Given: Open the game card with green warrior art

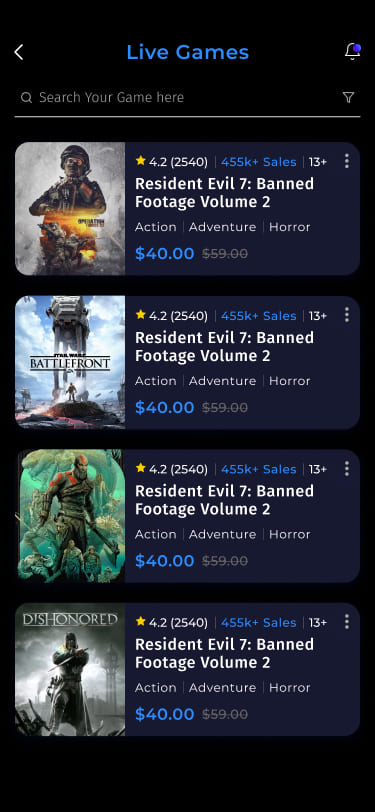Looking at the screenshot, I should (187, 516).
